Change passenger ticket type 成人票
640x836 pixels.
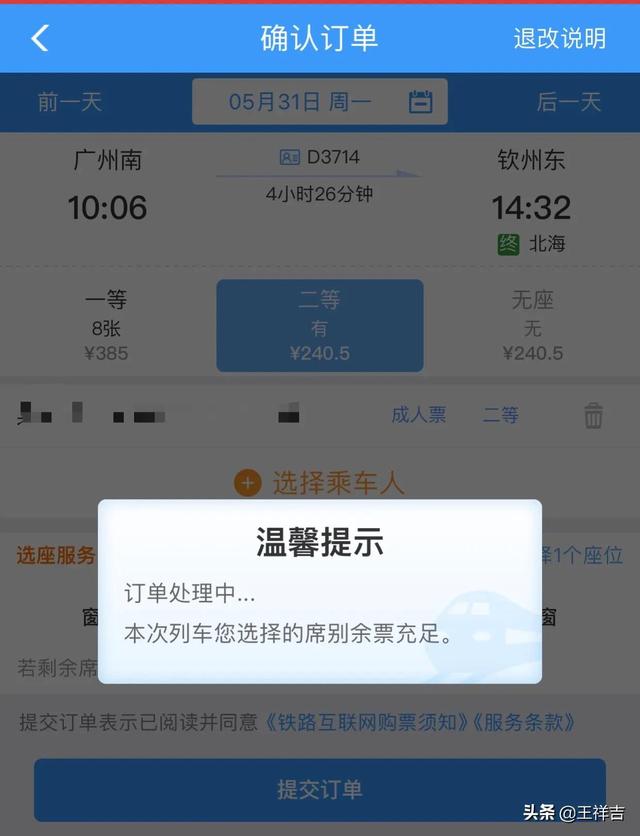click(418, 415)
